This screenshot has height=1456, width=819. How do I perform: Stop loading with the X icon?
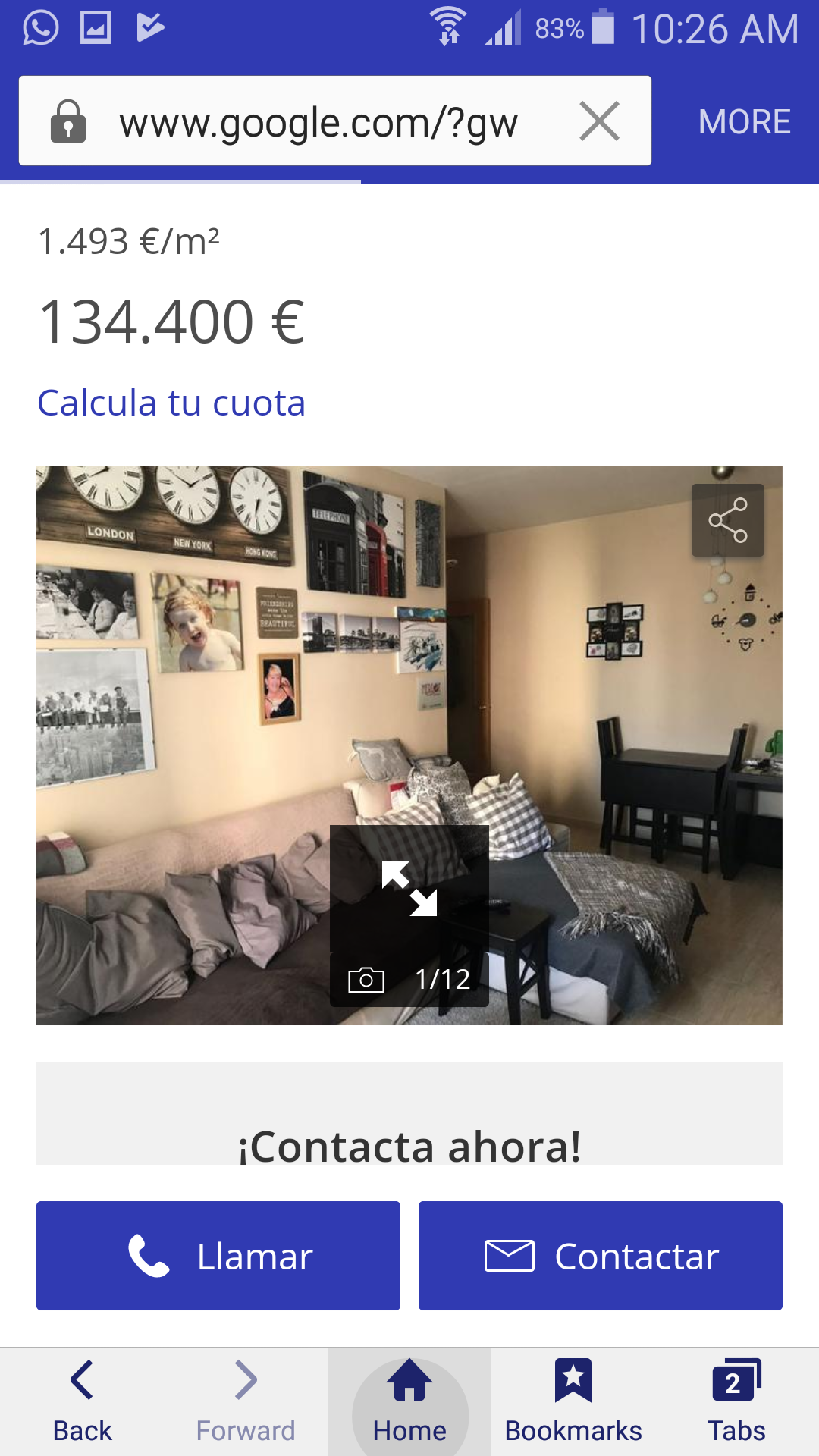click(x=599, y=121)
